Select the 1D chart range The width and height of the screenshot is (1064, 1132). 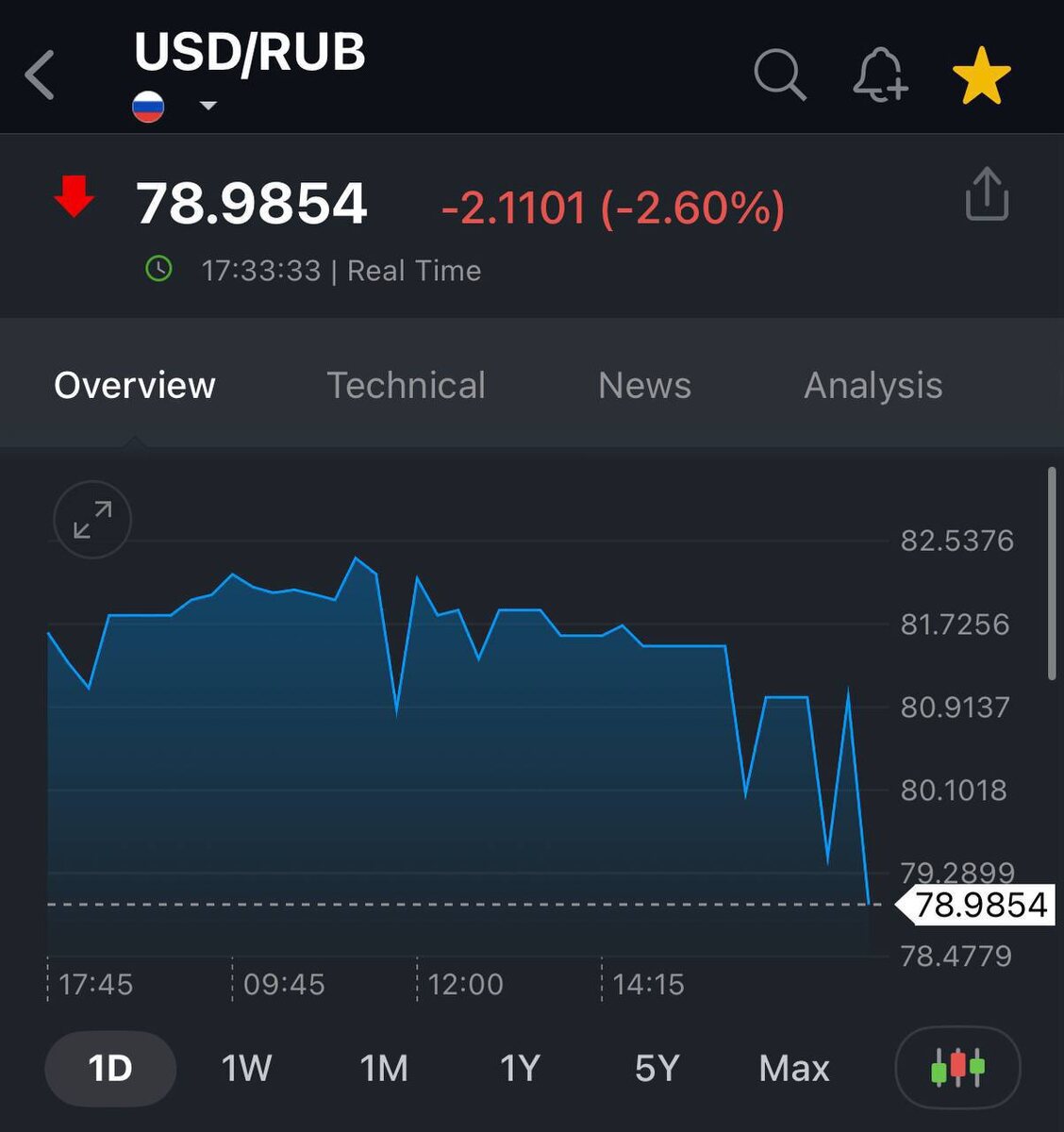[x=110, y=1069]
